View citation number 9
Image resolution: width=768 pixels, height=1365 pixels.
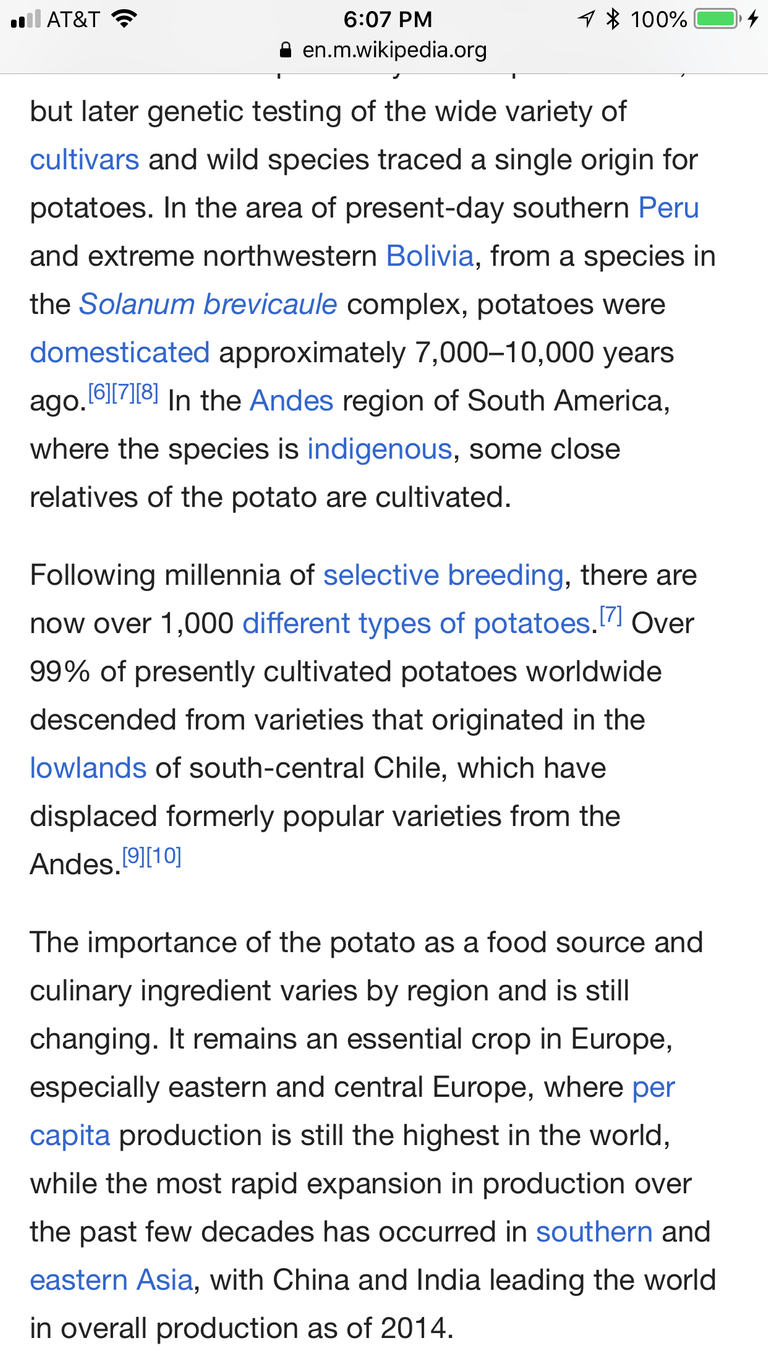point(133,856)
